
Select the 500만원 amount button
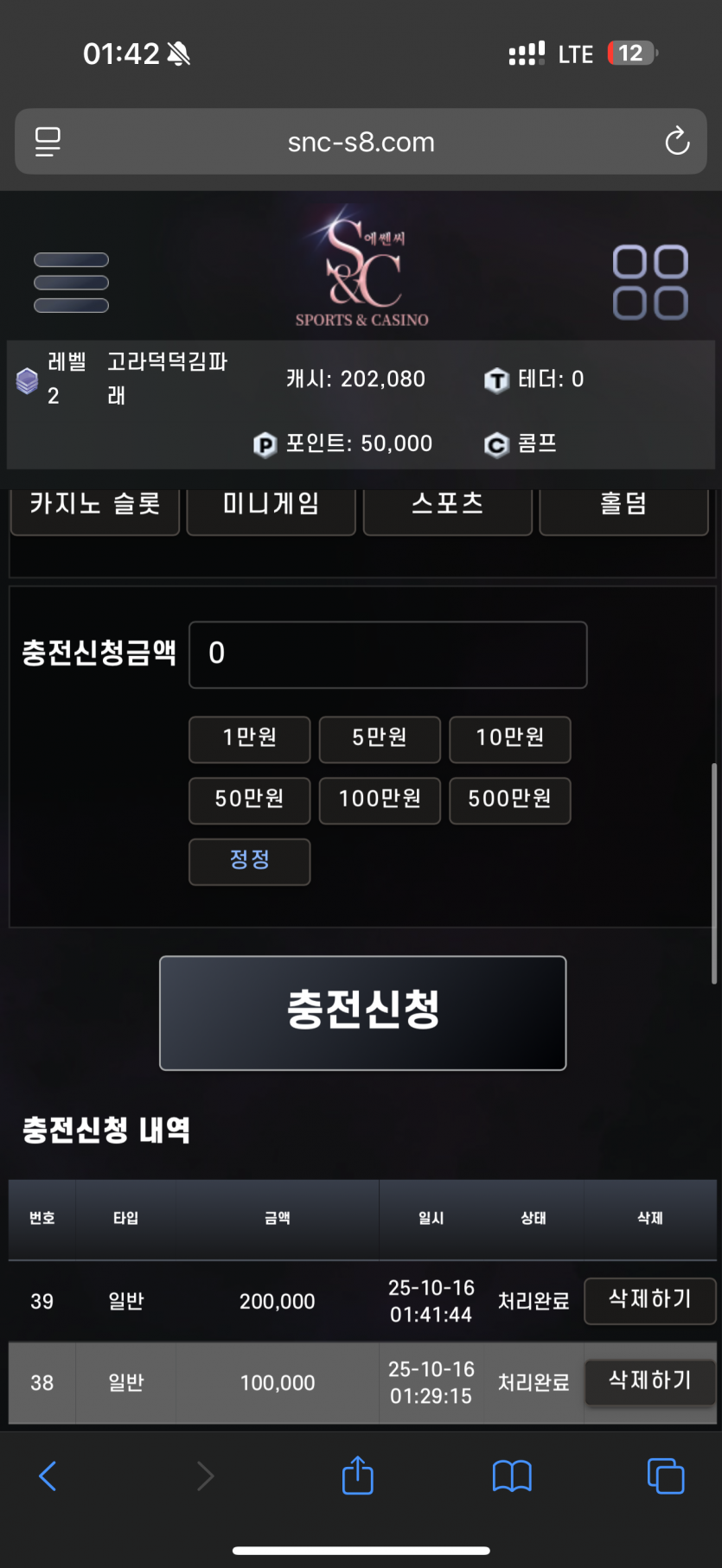(510, 800)
